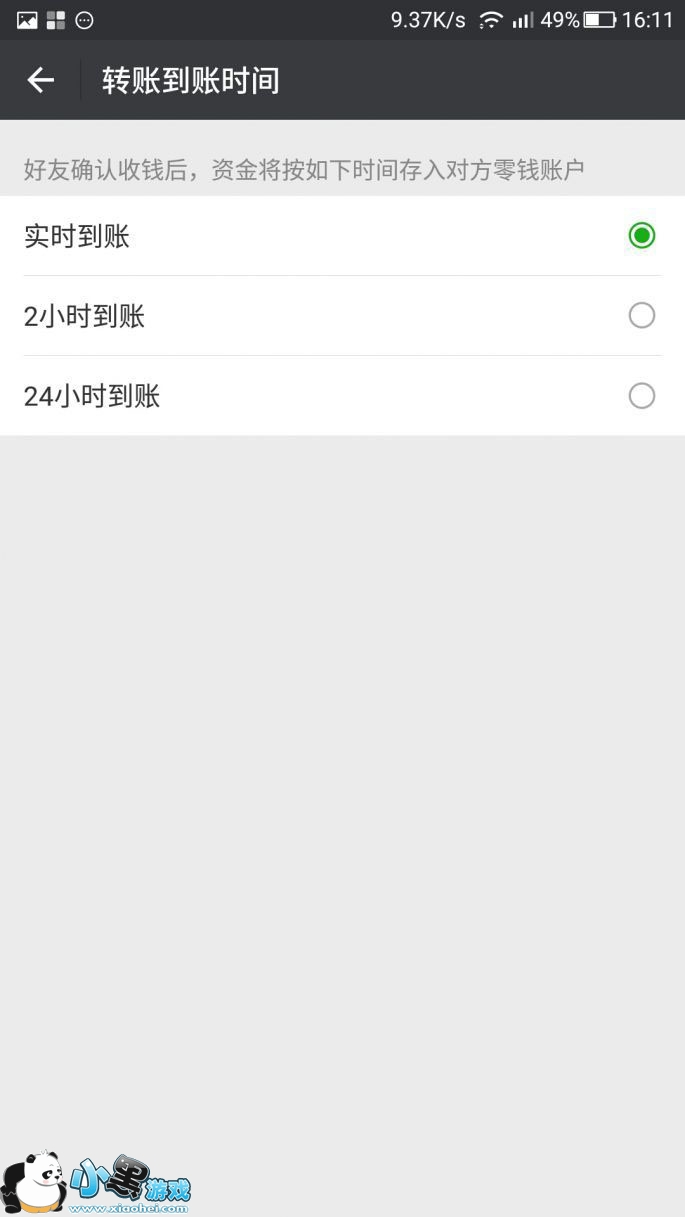Choose 2小时到账 option
This screenshot has height=1217, width=685.
pyautogui.click(x=641, y=316)
